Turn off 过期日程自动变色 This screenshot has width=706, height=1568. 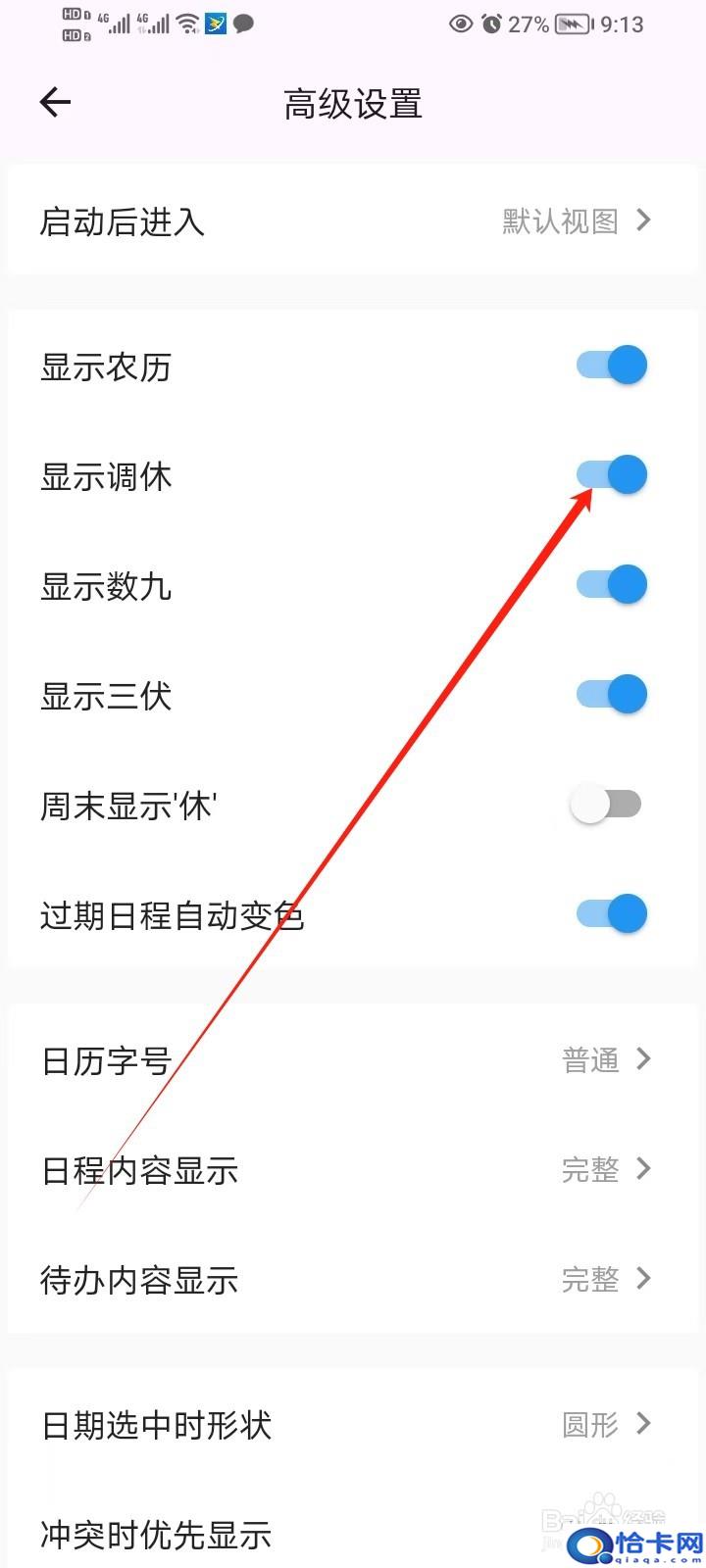611,914
